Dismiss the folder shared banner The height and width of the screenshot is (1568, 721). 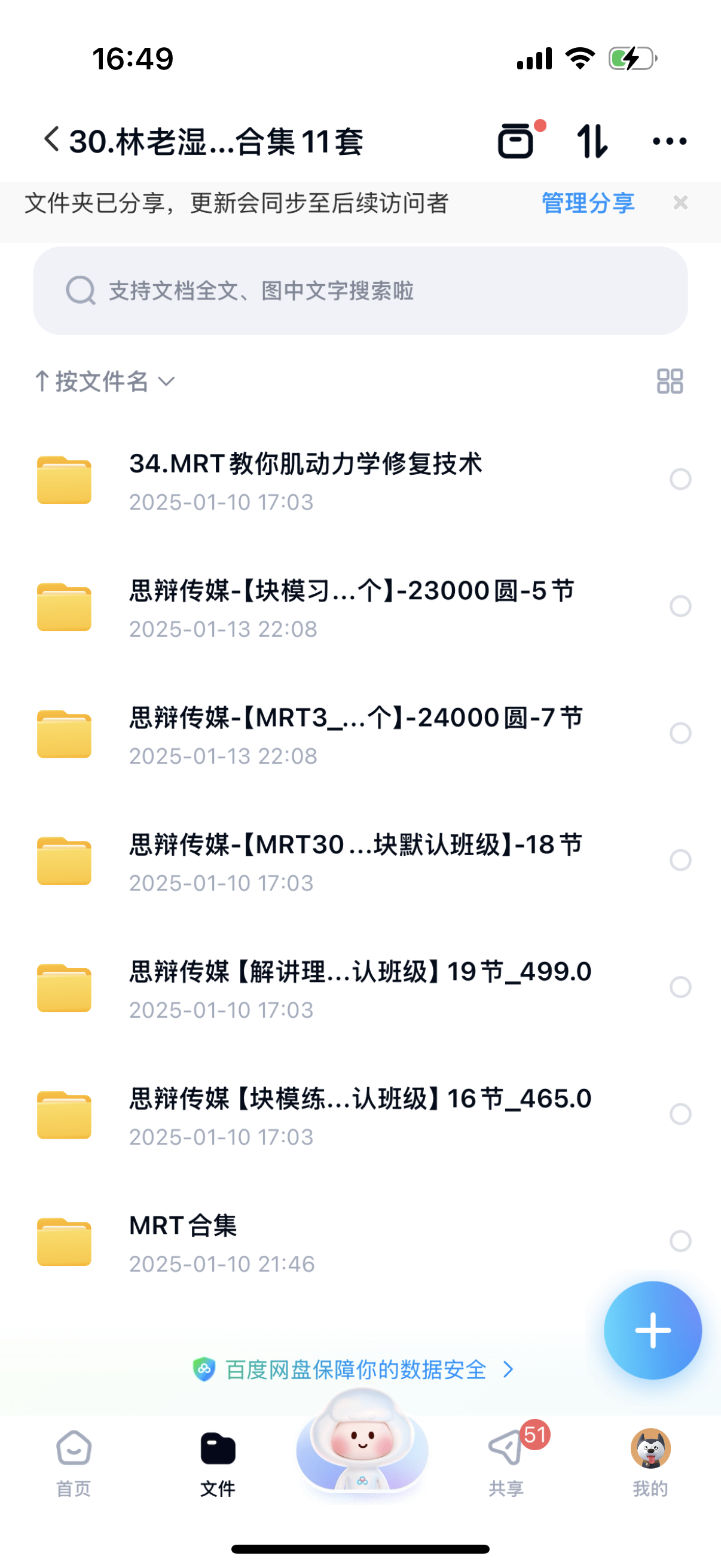coord(680,203)
